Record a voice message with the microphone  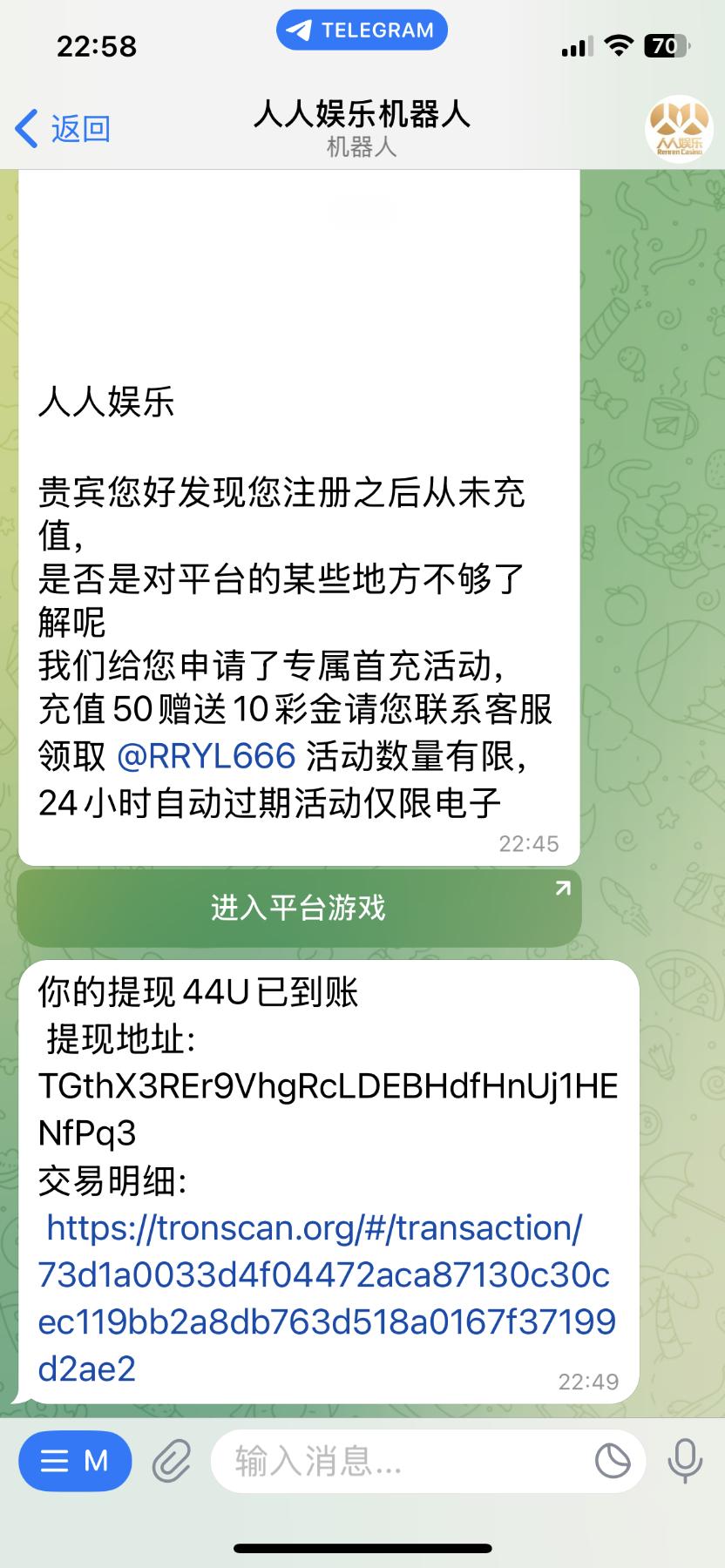tap(685, 1461)
